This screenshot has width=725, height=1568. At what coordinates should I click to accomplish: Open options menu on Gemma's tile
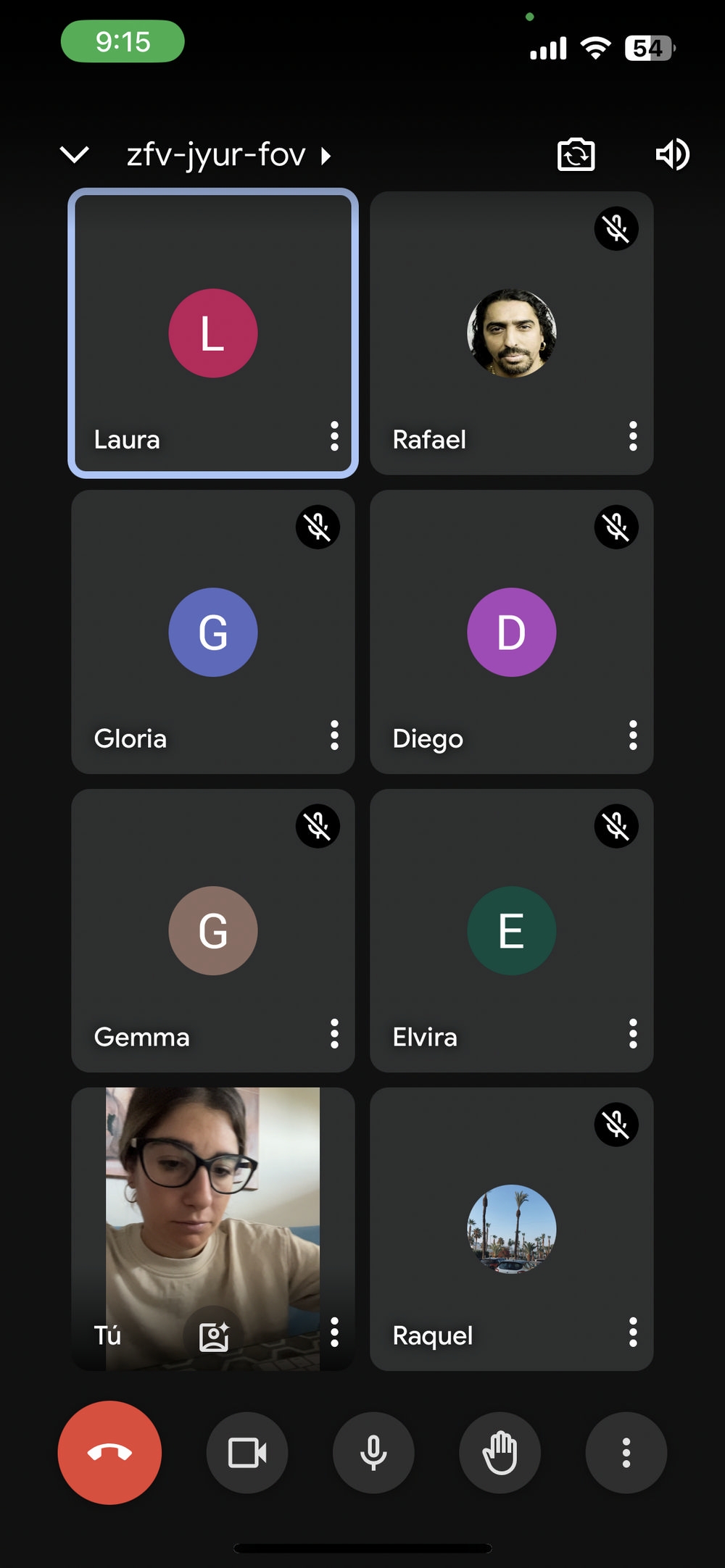334,1034
